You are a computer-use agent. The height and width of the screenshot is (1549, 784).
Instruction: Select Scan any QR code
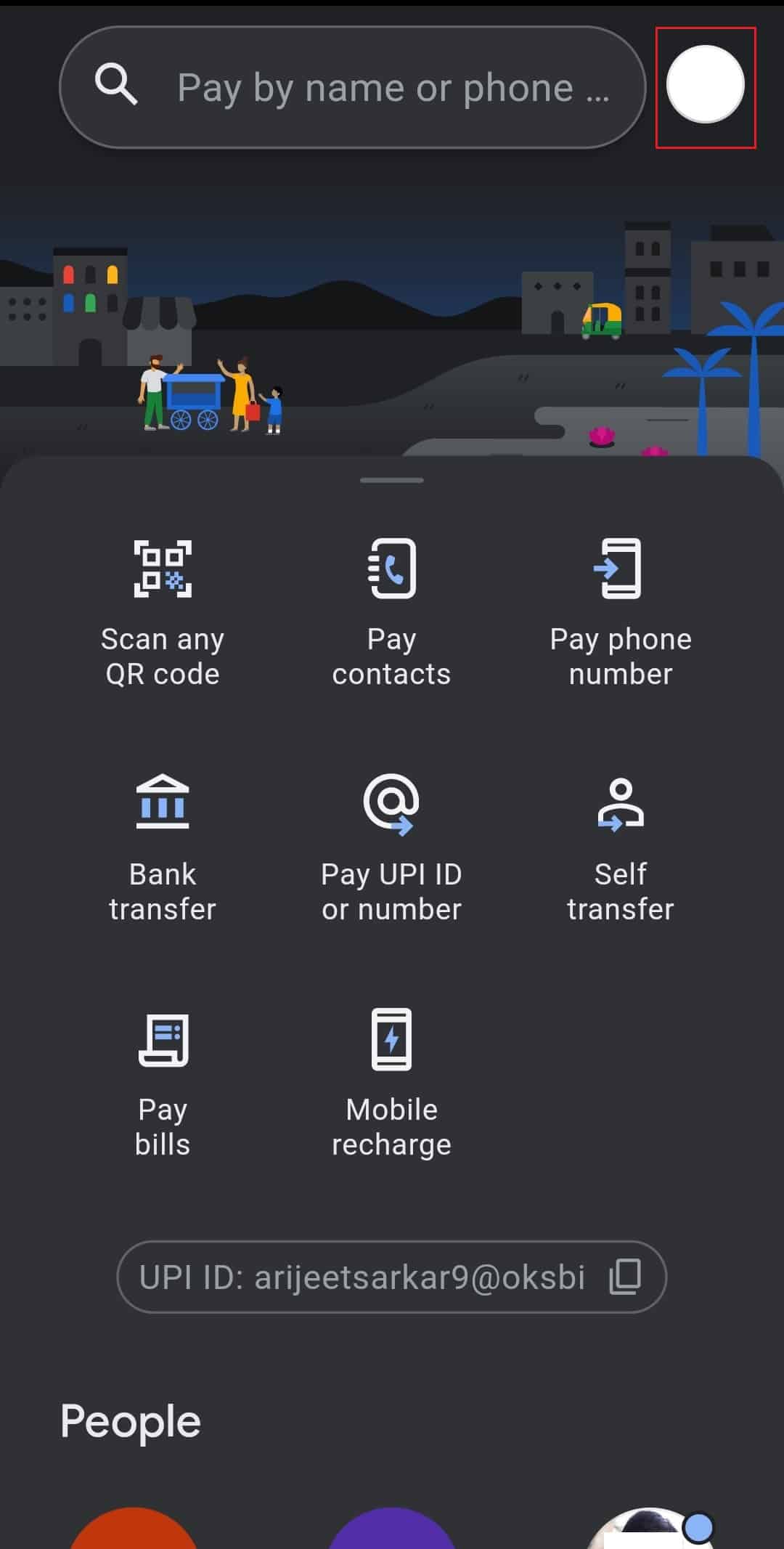163,611
